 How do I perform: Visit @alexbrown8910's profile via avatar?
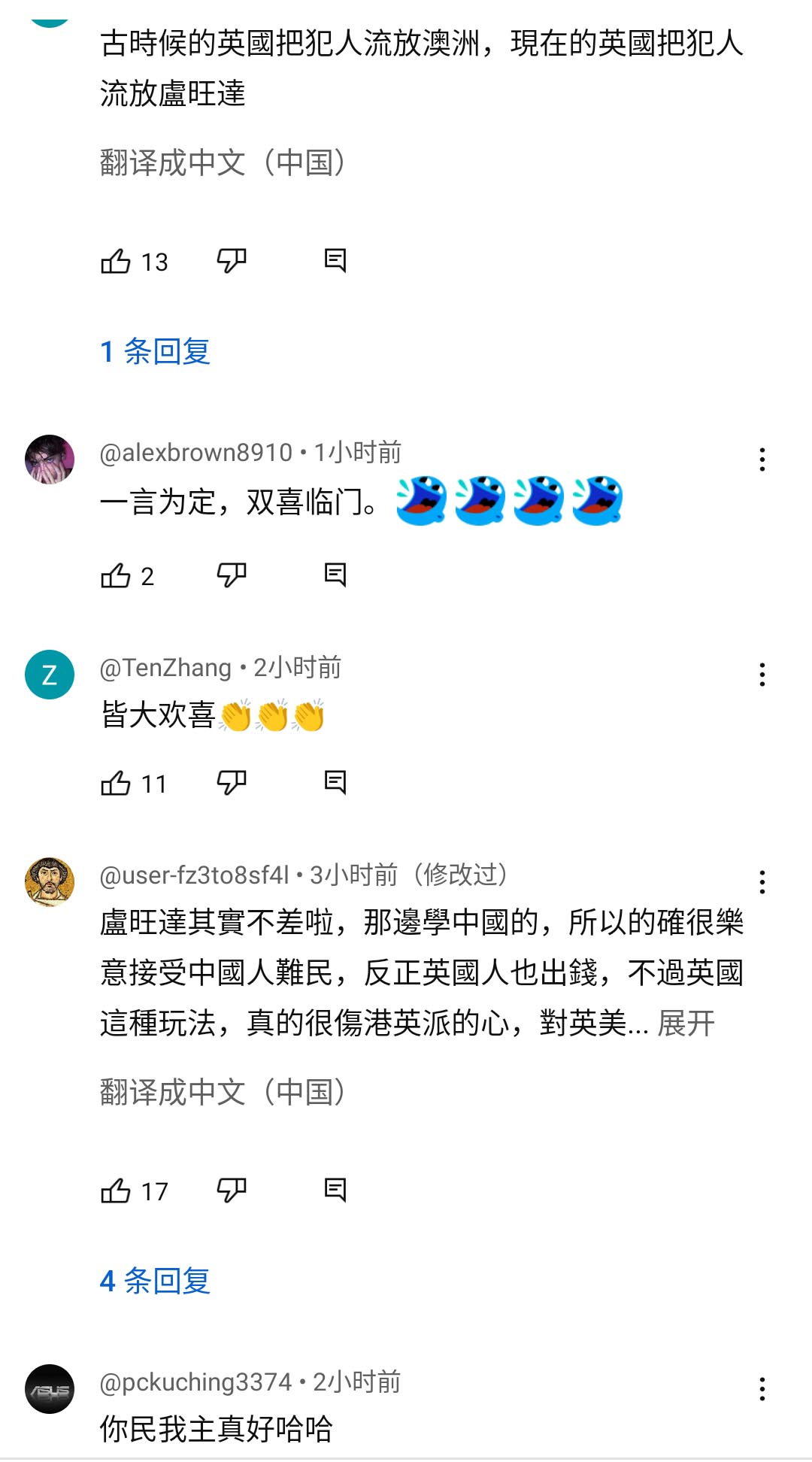tap(50, 460)
